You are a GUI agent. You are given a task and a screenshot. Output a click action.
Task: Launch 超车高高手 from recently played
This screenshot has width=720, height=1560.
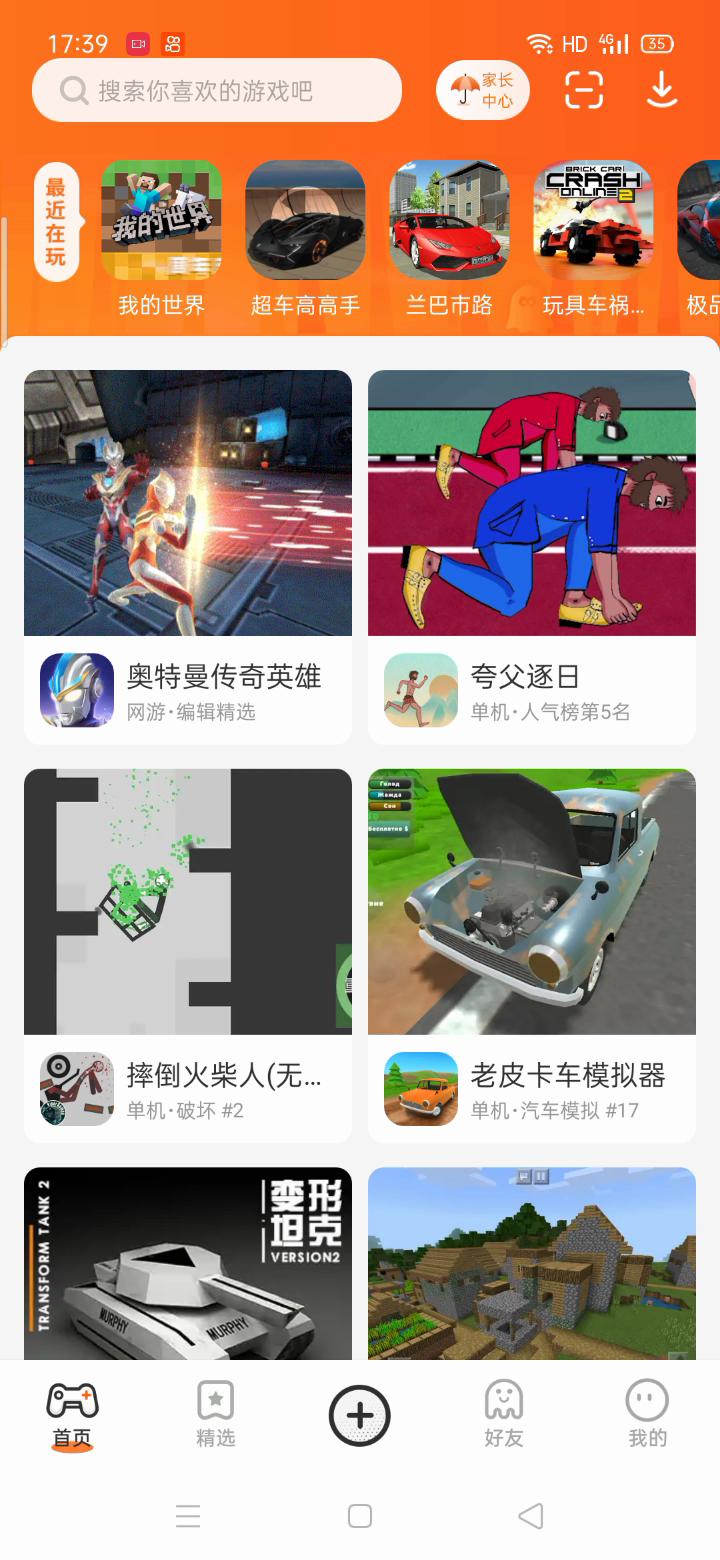pos(305,220)
